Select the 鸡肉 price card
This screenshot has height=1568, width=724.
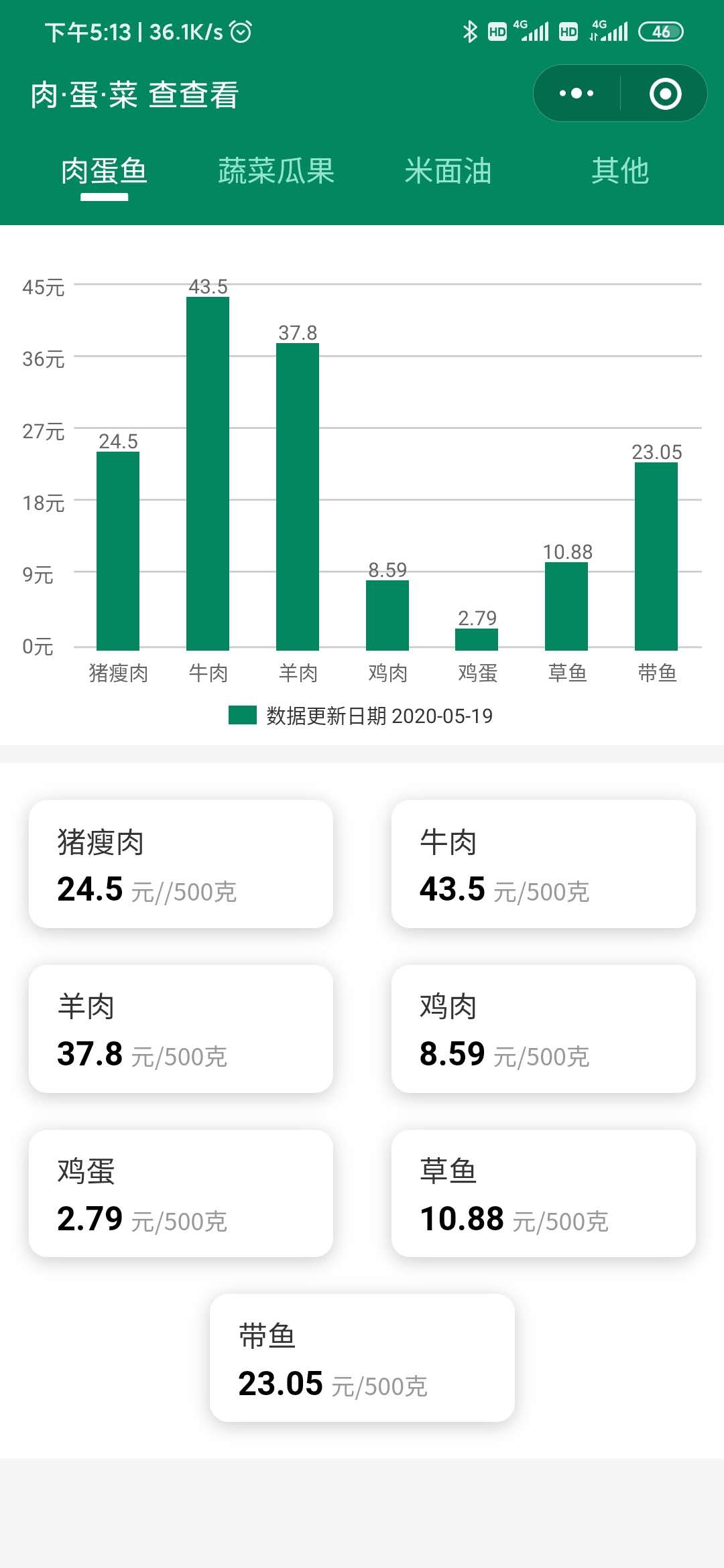pyautogui.click(x=544, y=1029)
